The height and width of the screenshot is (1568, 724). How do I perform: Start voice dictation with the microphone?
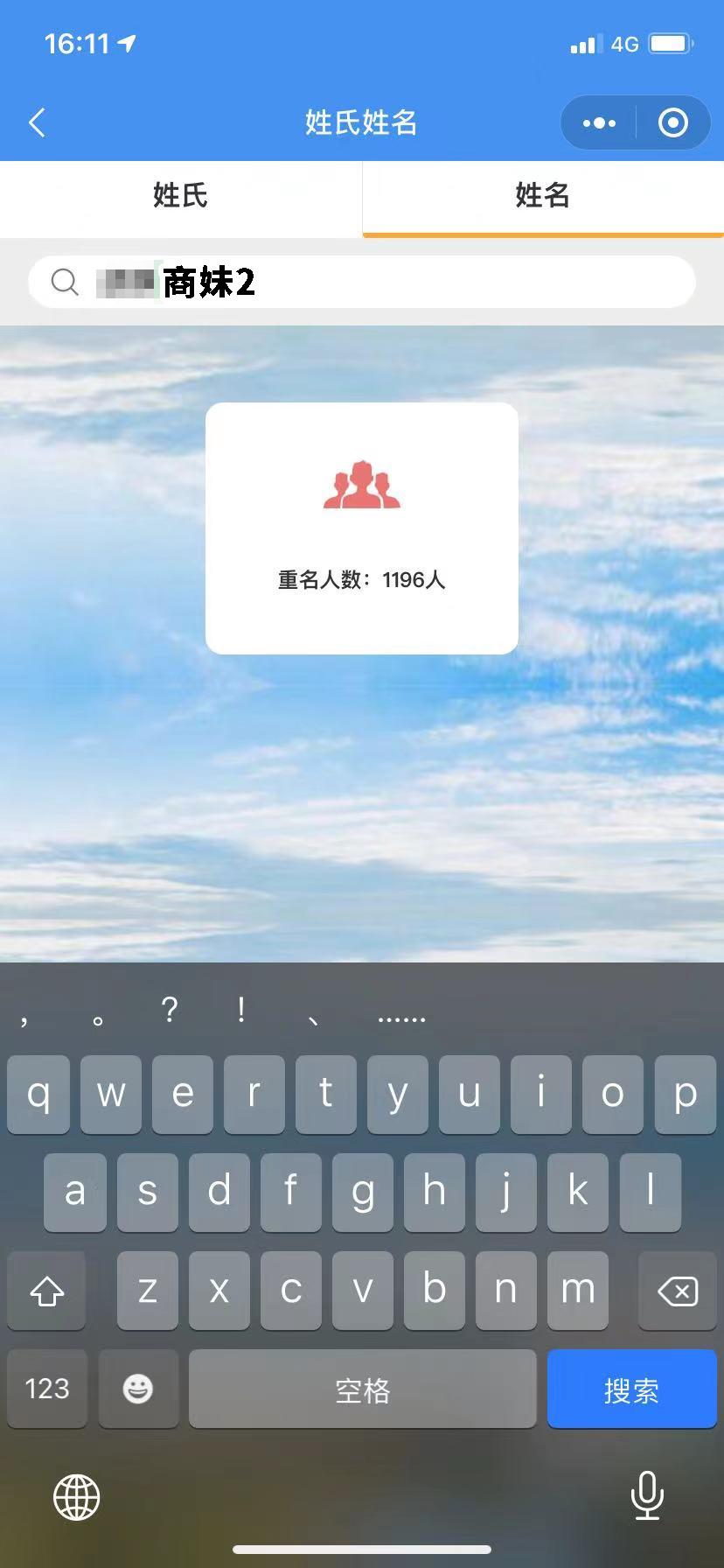click(646, 1495)
